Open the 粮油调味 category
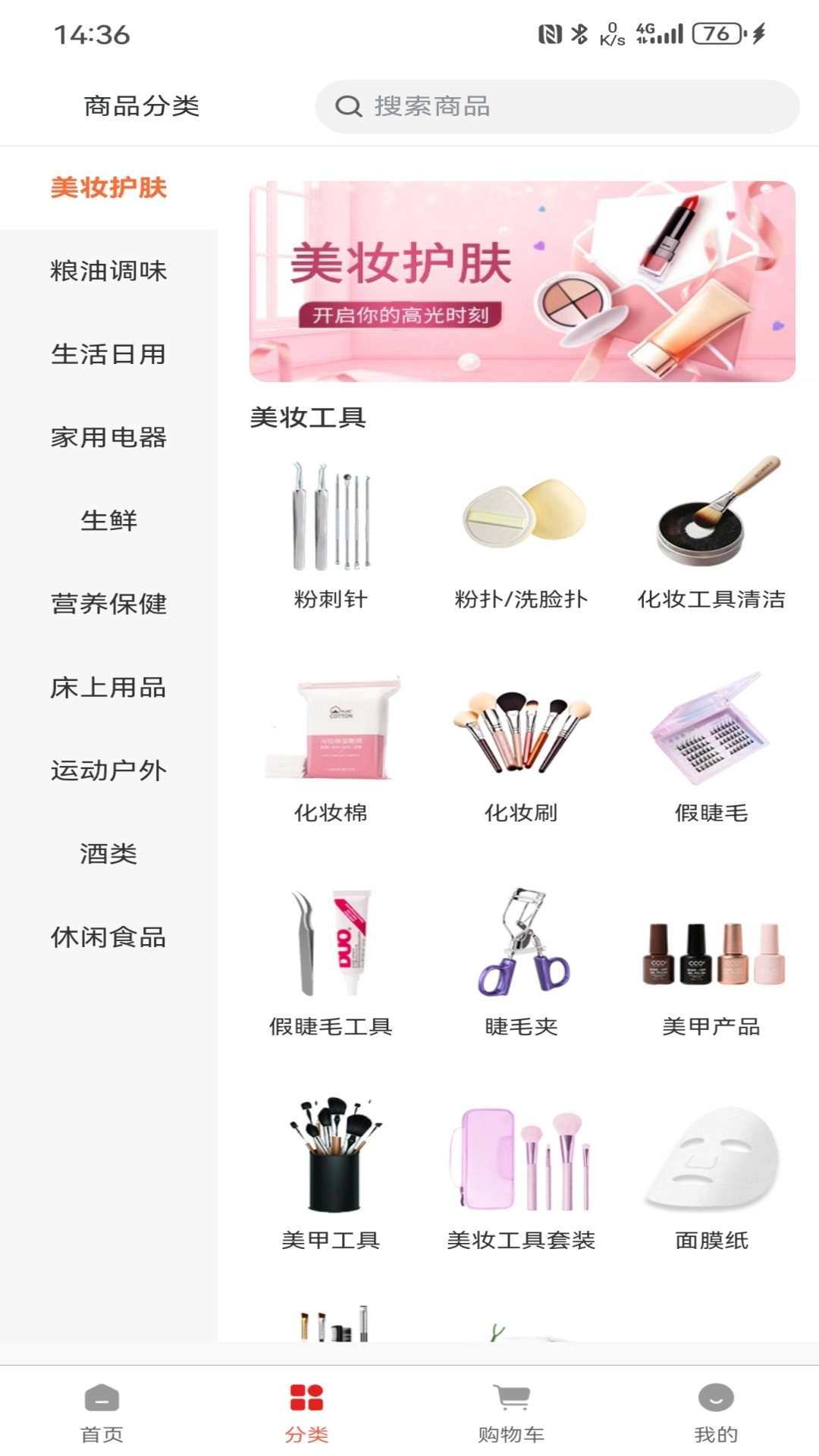819x1456 pixels. click(108, 271)
